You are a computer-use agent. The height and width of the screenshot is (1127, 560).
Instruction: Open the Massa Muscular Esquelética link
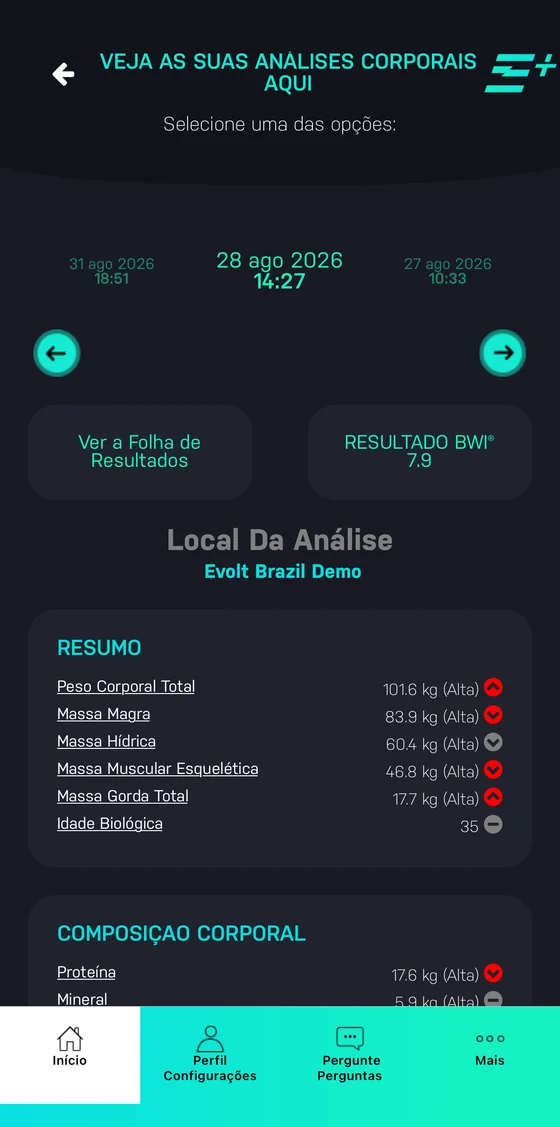tap(157, 768)
